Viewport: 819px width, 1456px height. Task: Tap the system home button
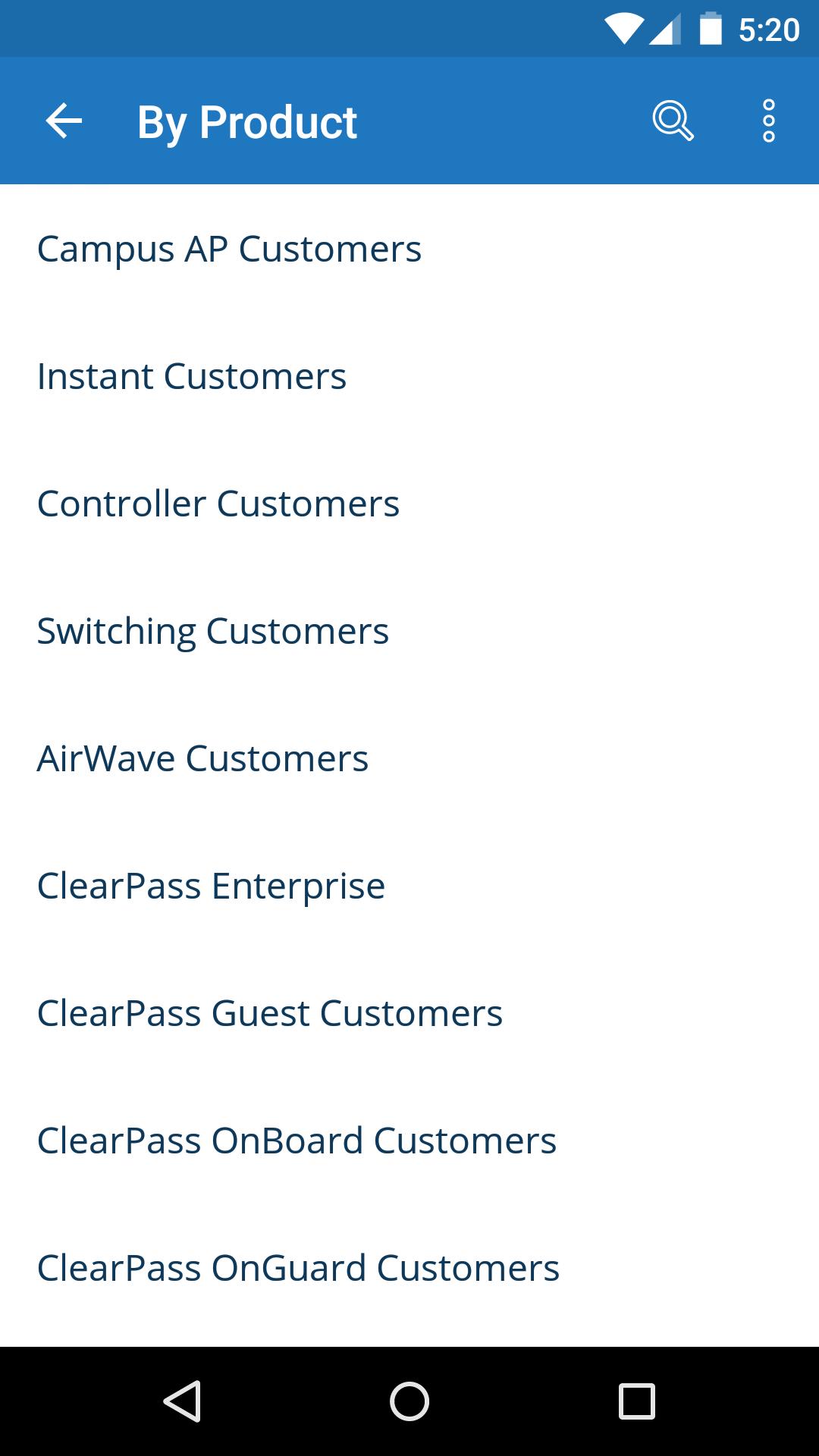pos(409,1401)
